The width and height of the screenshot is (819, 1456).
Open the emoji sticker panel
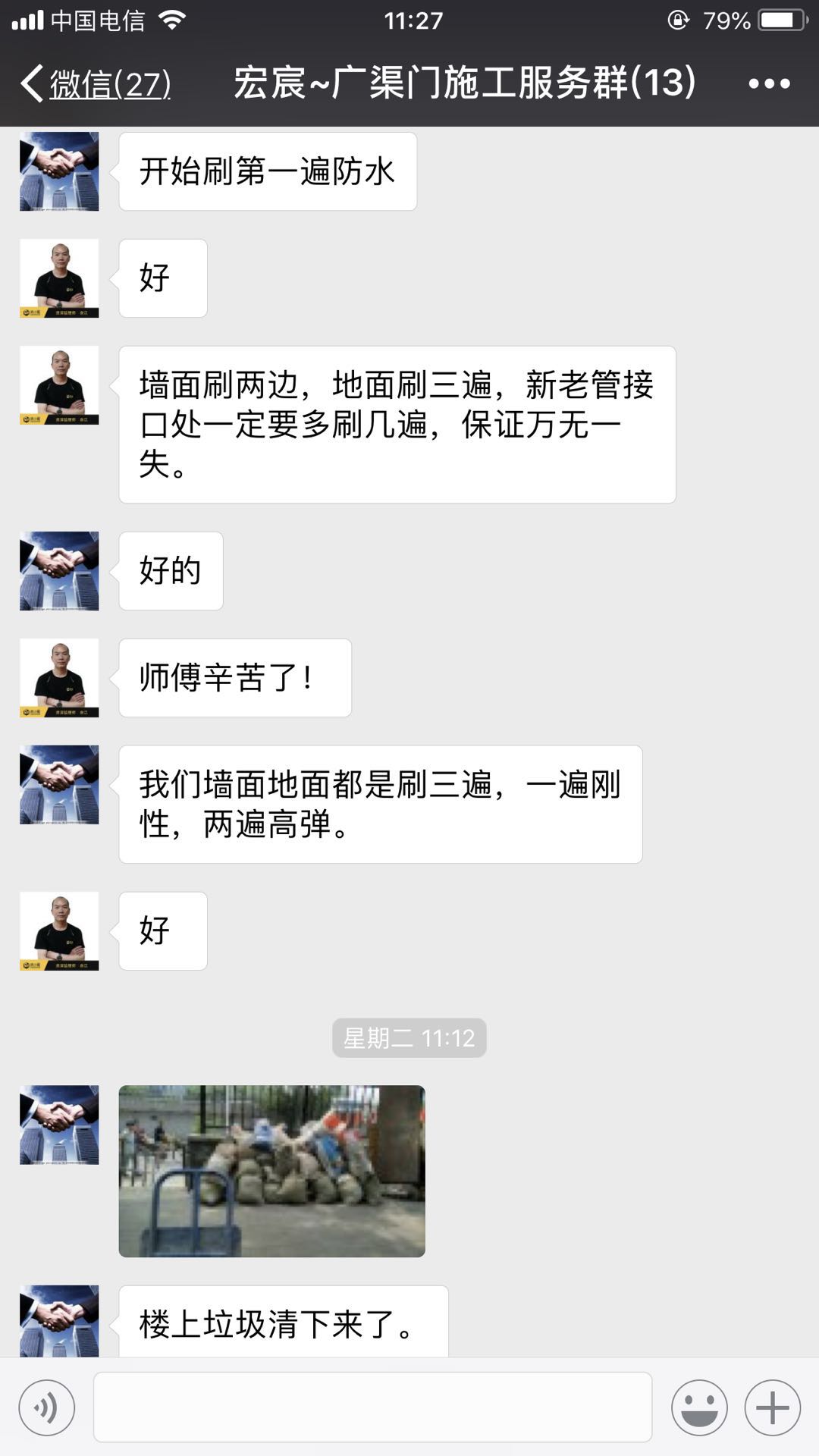pos(699,1408)
